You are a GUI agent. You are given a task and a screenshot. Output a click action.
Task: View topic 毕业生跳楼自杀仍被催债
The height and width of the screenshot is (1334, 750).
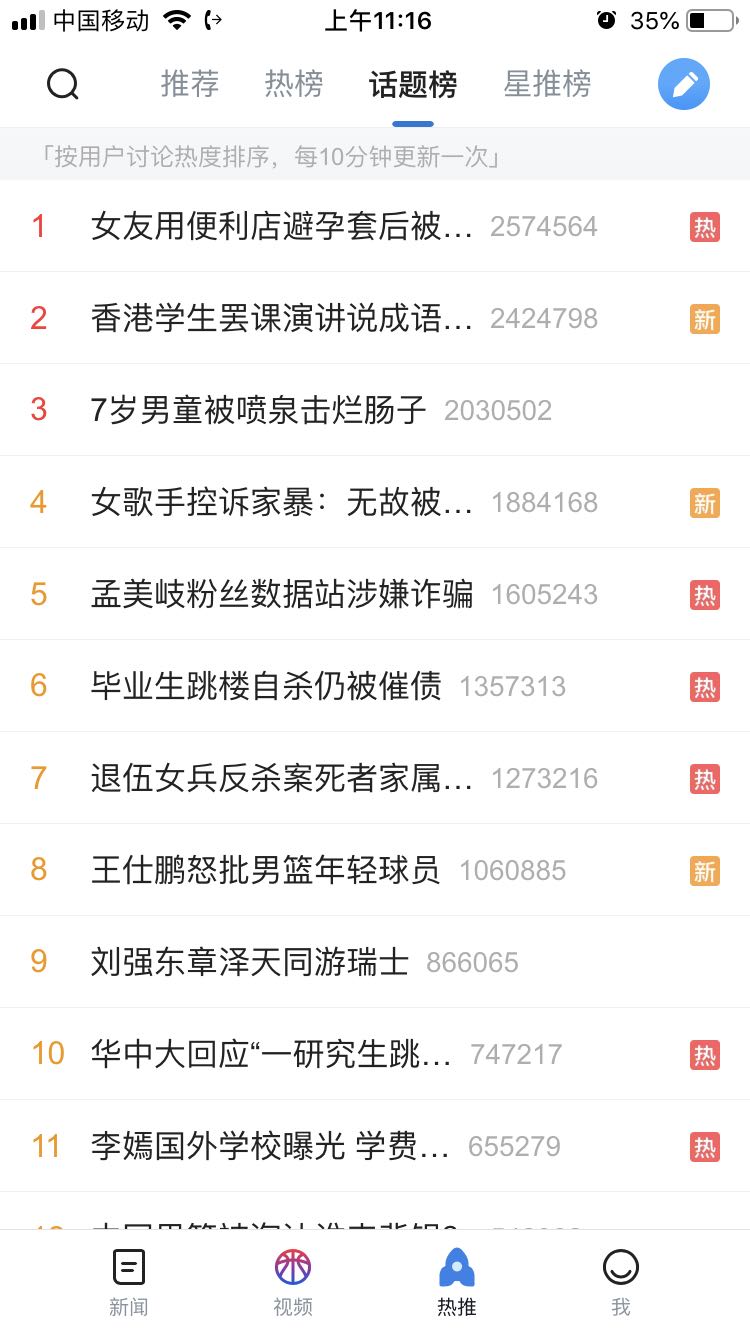375,686
